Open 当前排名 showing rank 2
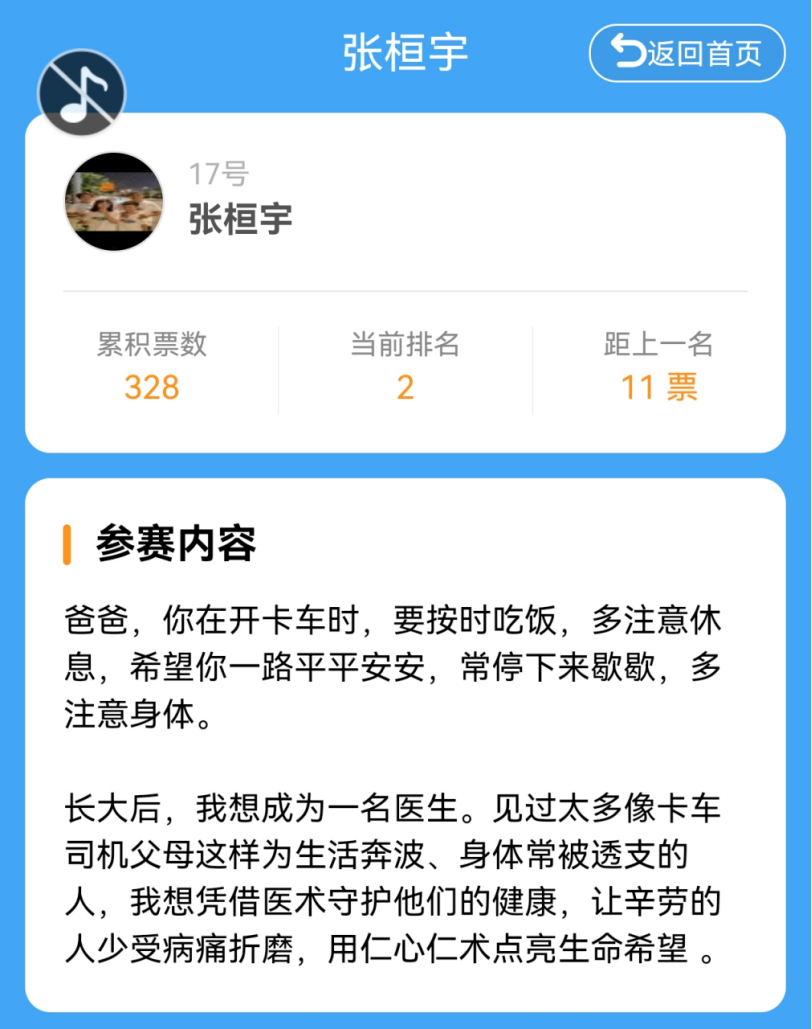This screenshot has width=812, height=1029. pos(404,367)
